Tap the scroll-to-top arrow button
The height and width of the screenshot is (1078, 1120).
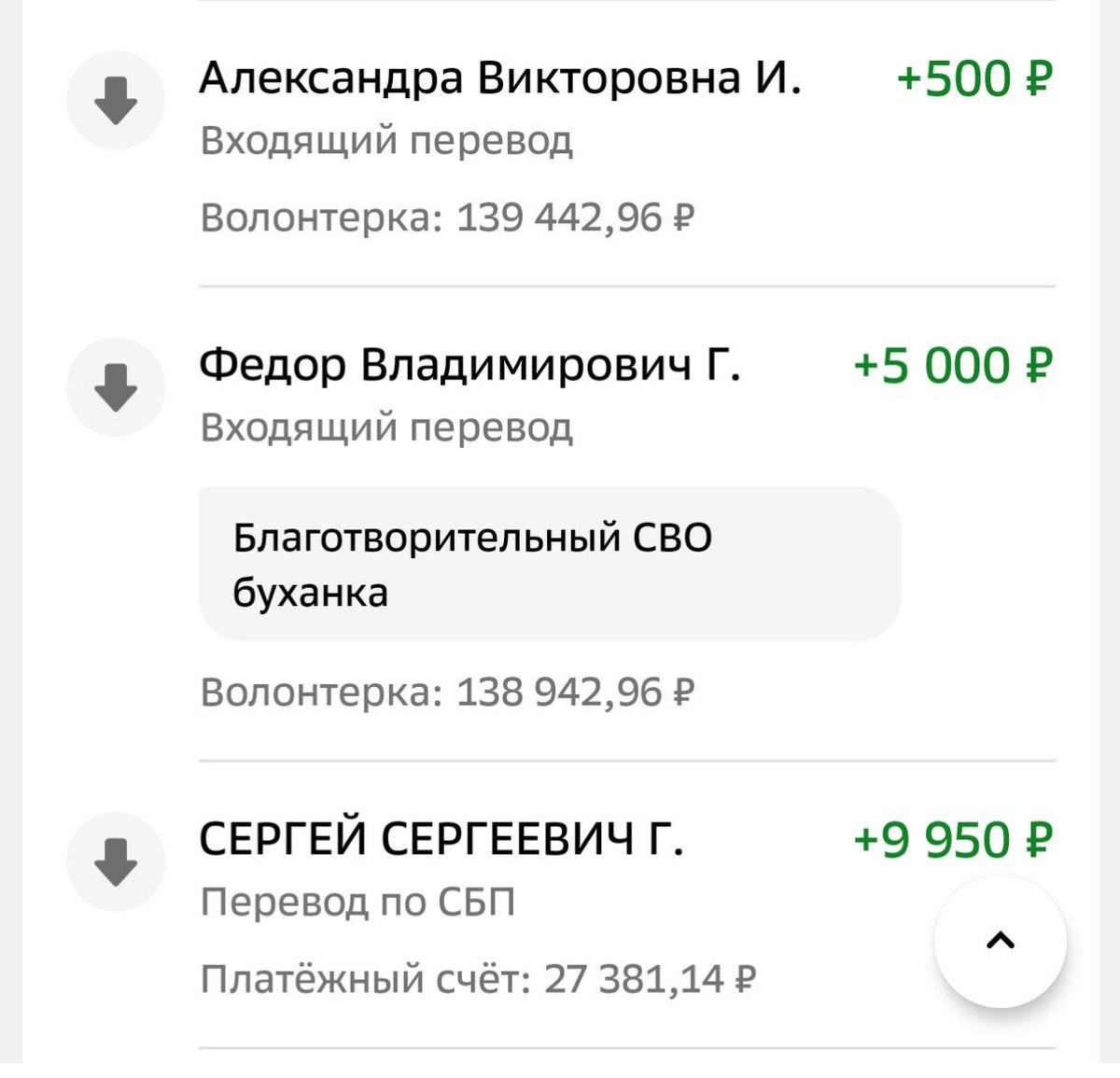(x=1000, y=941)
